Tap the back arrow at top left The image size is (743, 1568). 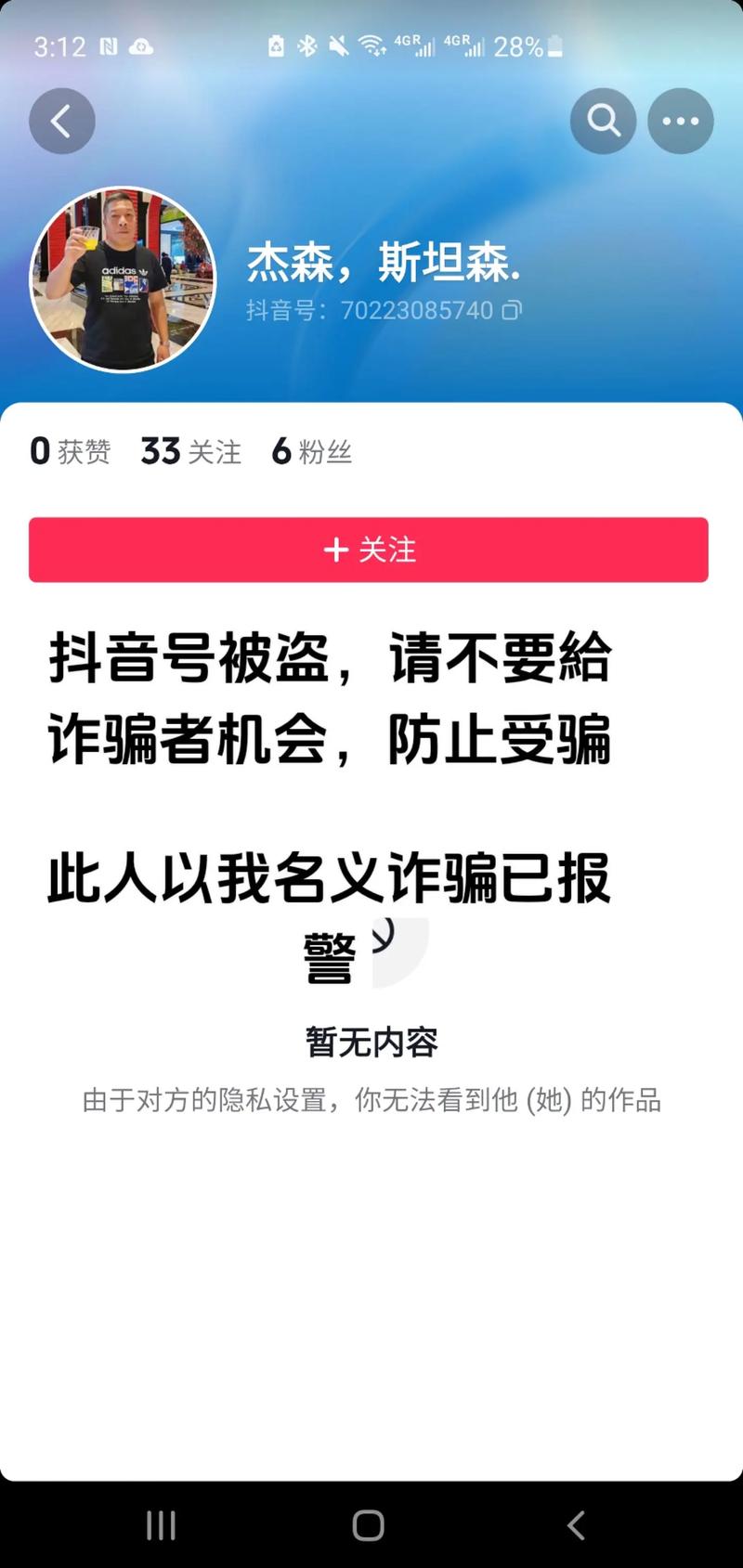[x=61, y=121]
